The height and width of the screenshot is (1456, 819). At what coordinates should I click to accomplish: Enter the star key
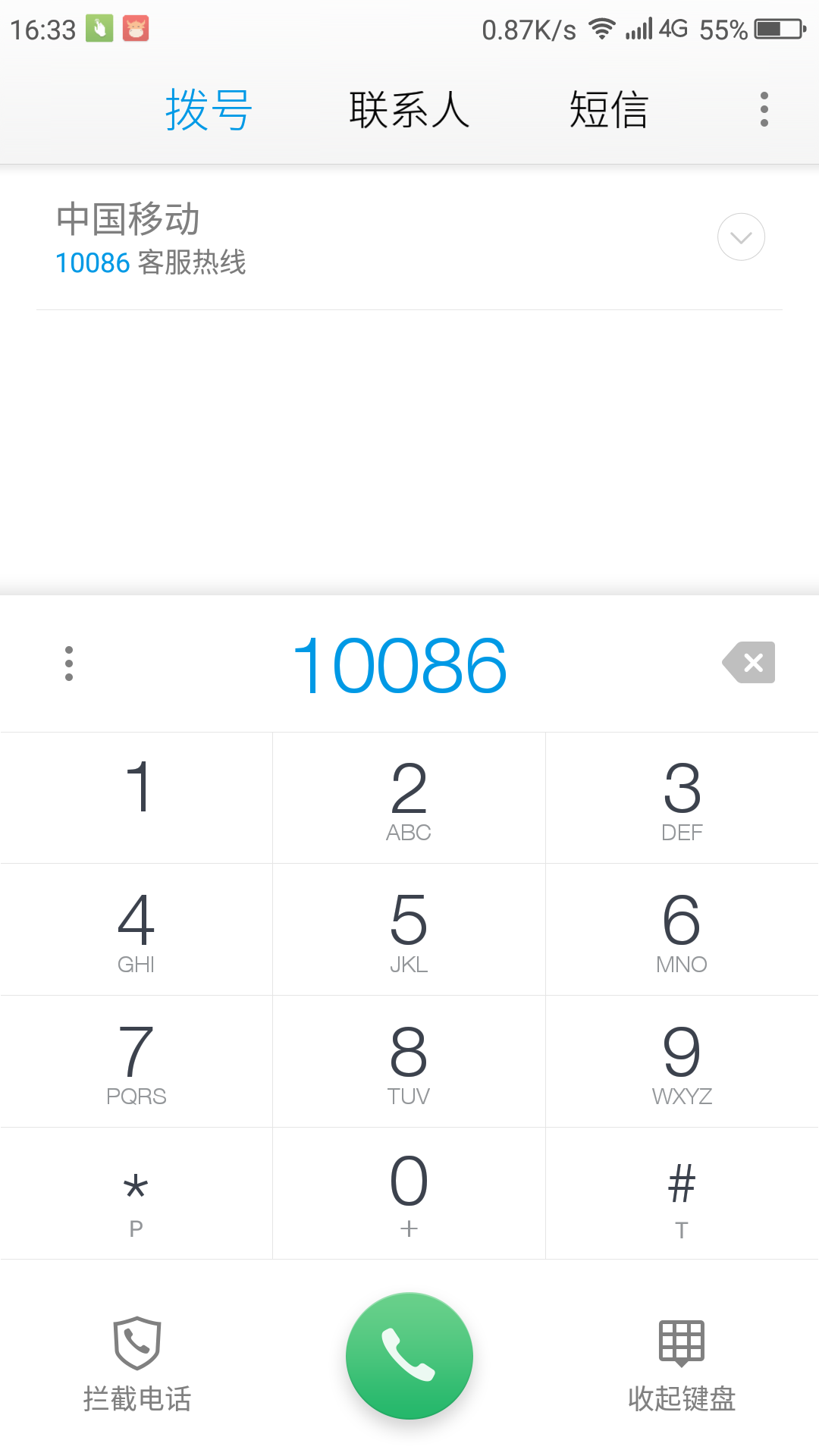coord(136,1194)
